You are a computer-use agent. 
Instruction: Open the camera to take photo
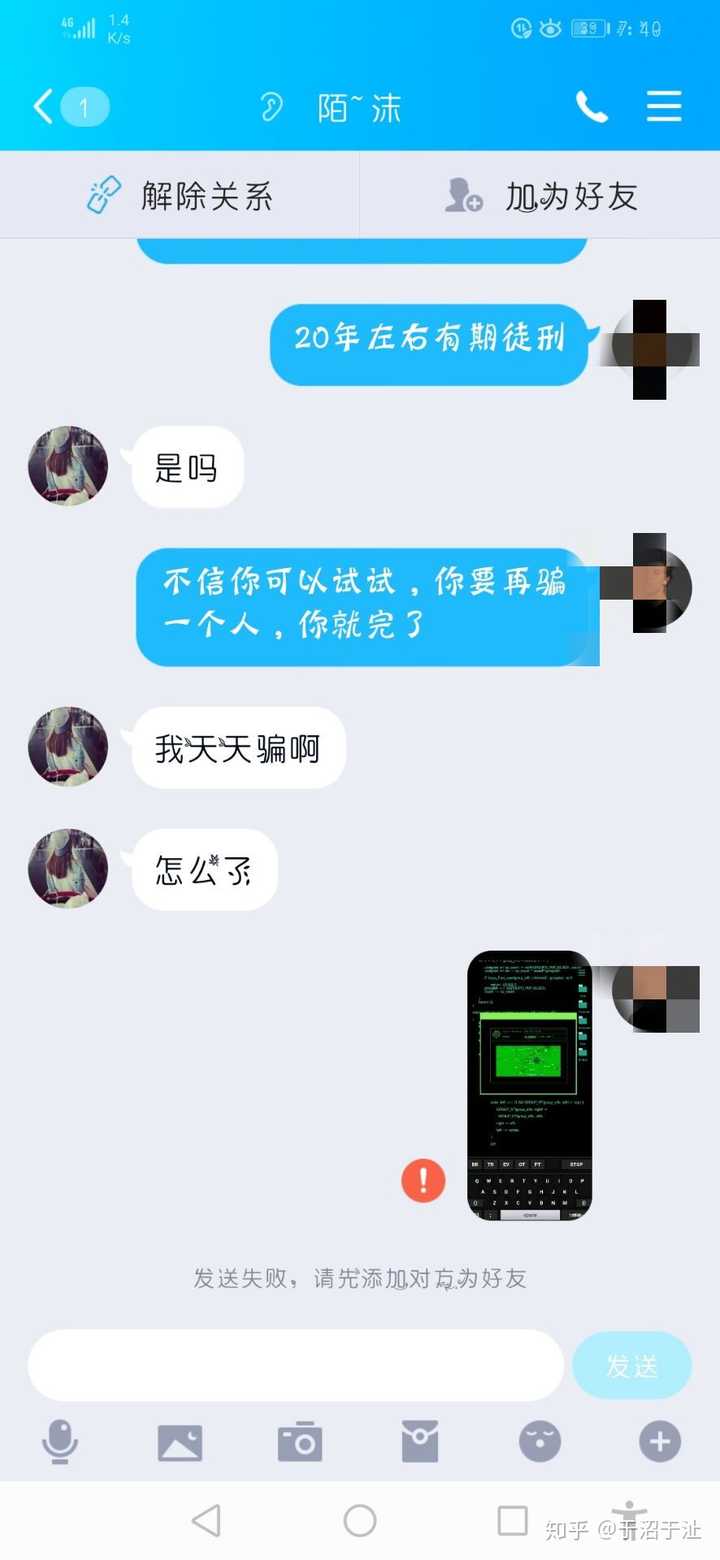(300, 1442)
